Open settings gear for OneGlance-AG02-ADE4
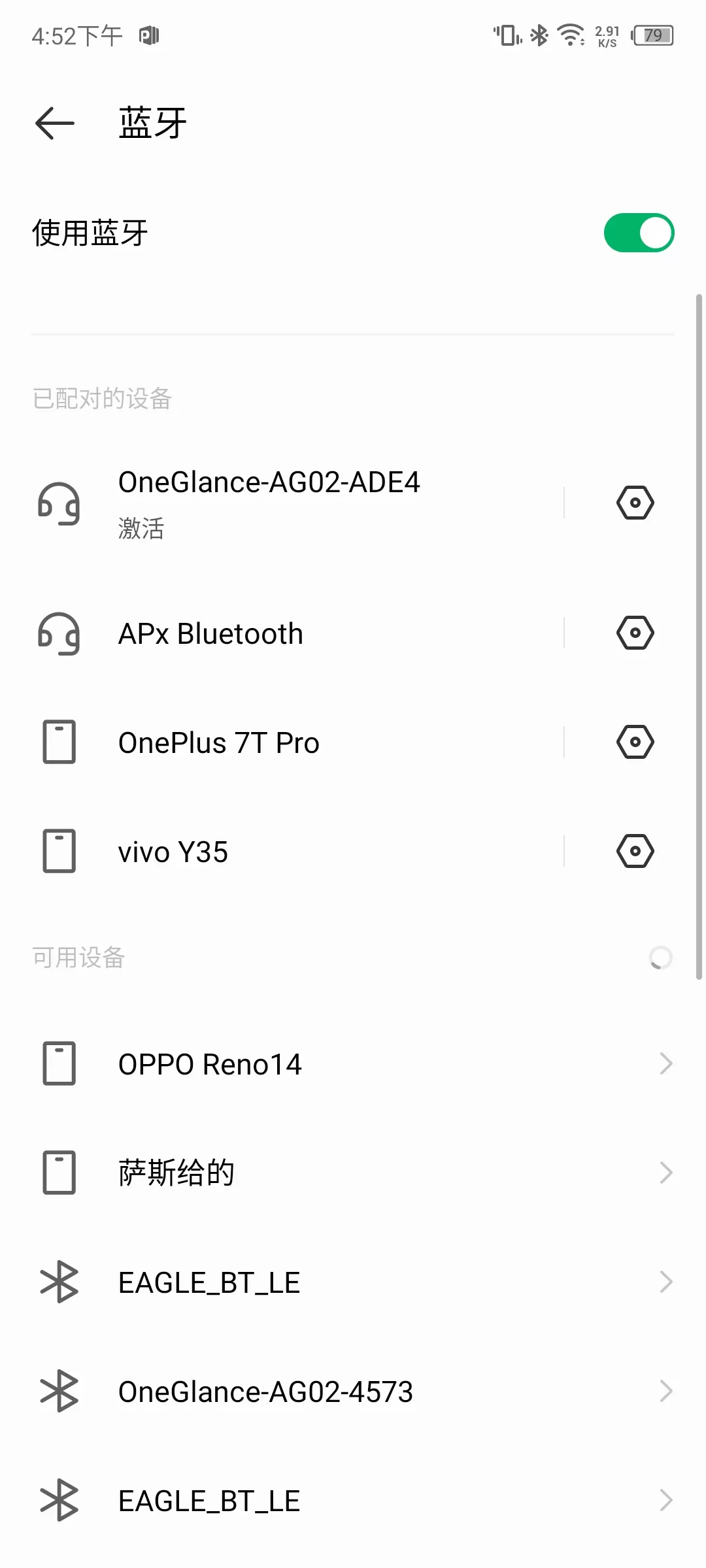The height and width of the screenshot is (1568, 706). [635, 503]
